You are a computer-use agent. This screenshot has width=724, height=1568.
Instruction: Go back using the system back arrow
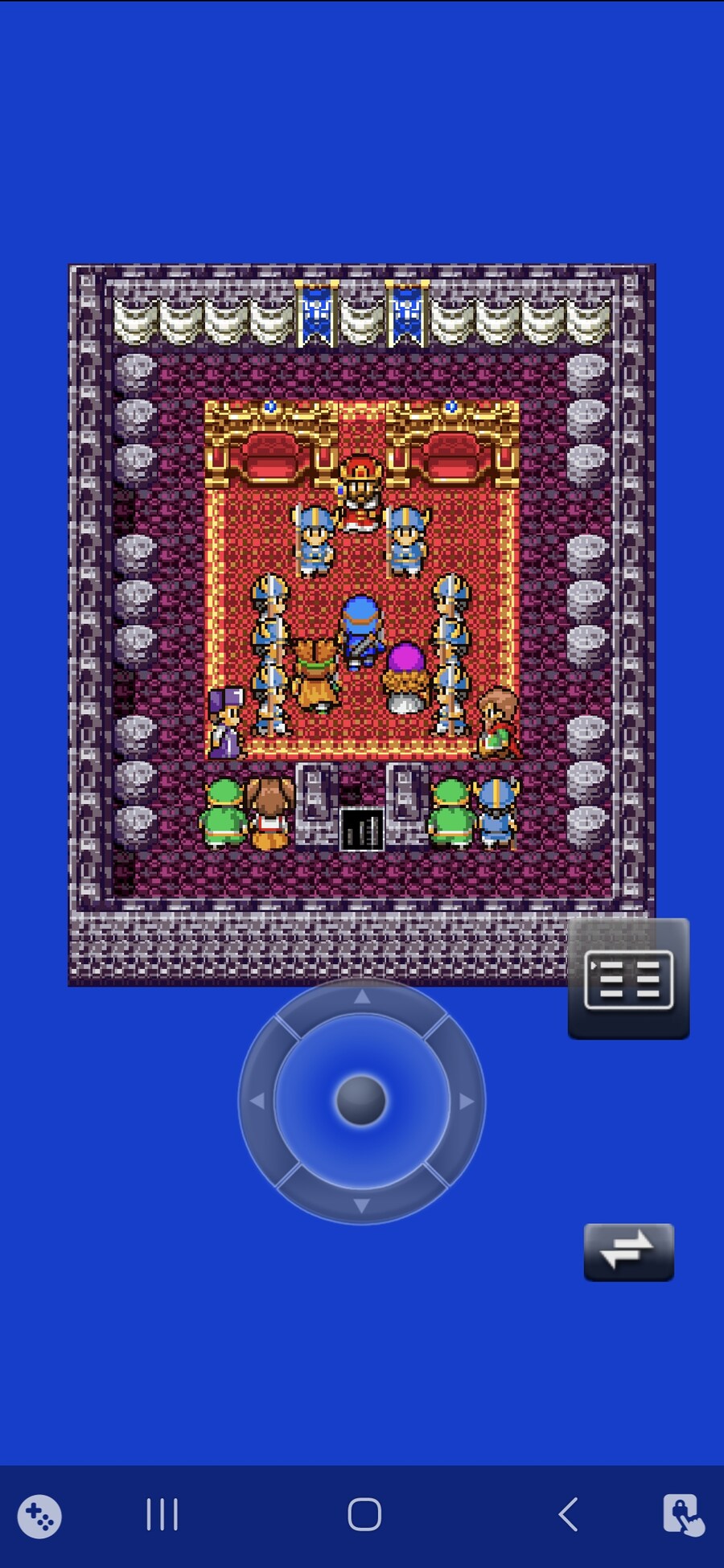tap(568, 1515)
